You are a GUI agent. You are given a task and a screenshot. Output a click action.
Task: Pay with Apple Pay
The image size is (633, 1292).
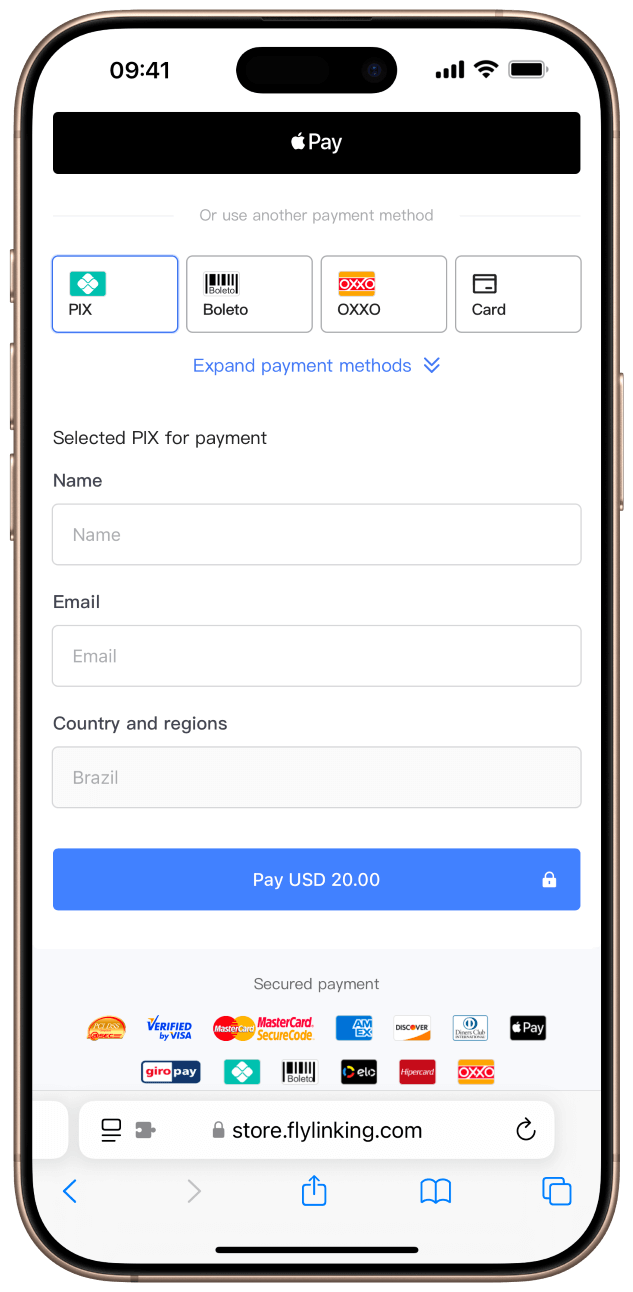pyautogui.click(x=316, y=143)
